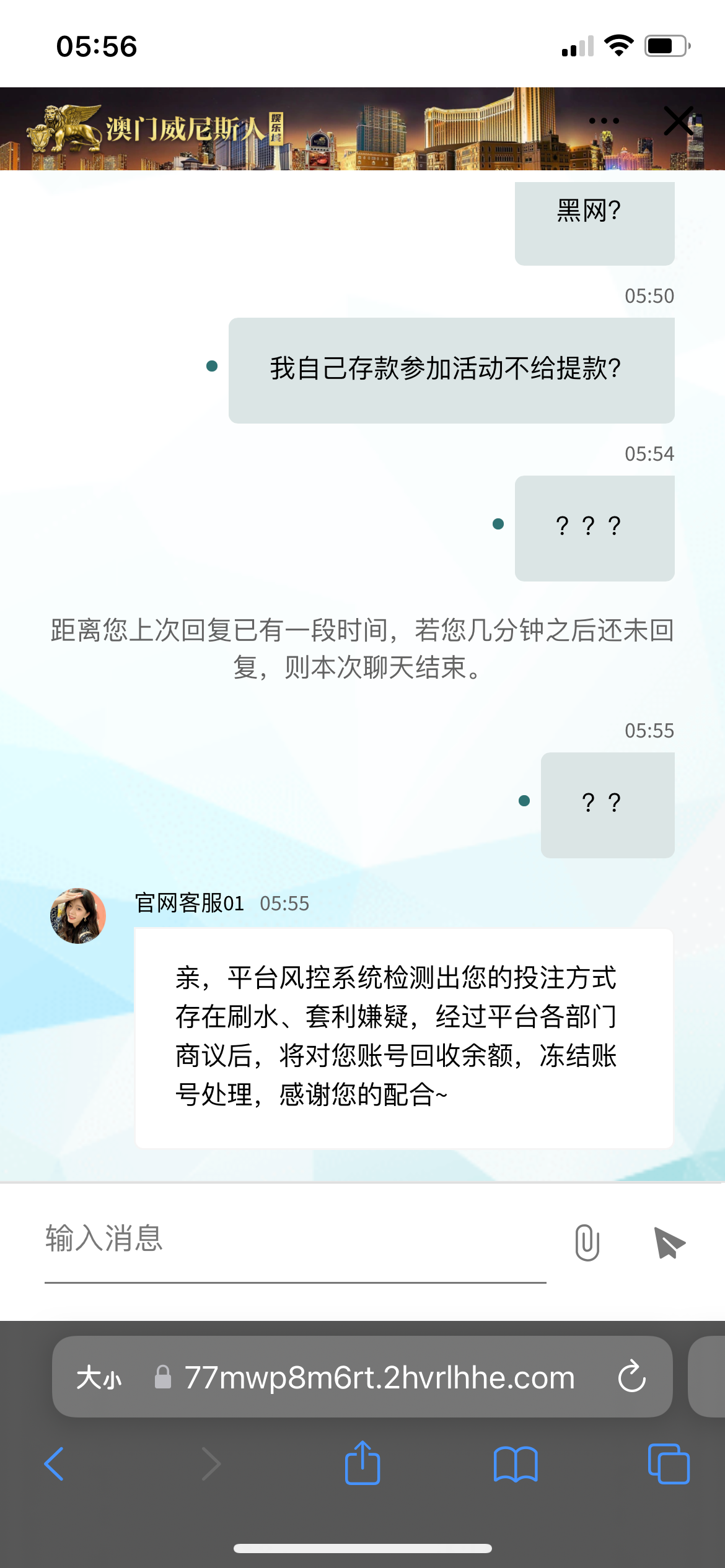This screenshot has height=1568, width=725.
Task: Navigate back in Safari
Action: click(x=55, y=1463)
